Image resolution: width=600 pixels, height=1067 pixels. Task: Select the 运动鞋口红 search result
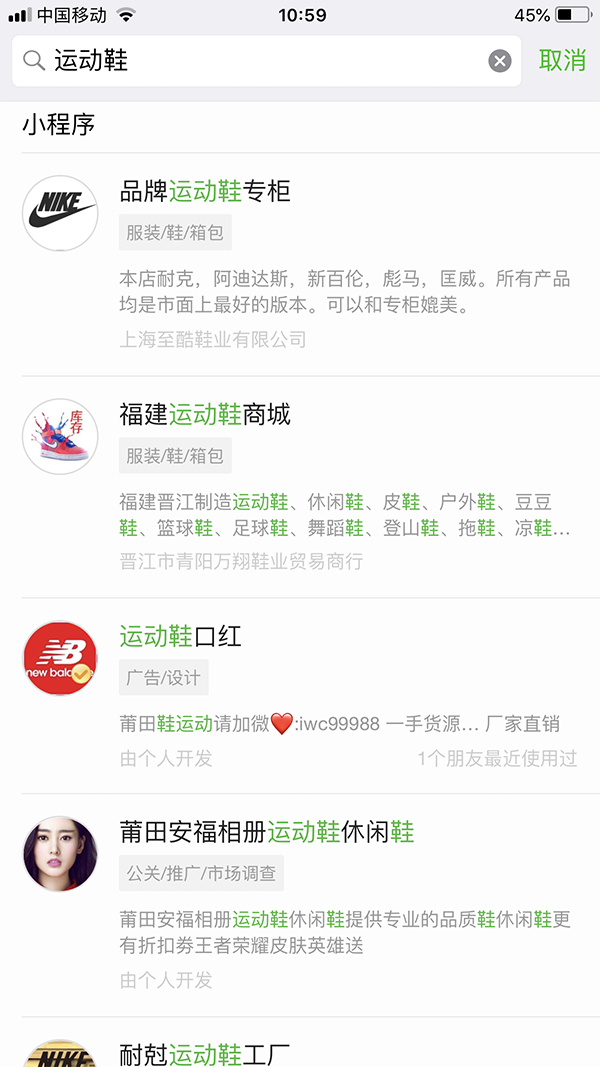181,636
